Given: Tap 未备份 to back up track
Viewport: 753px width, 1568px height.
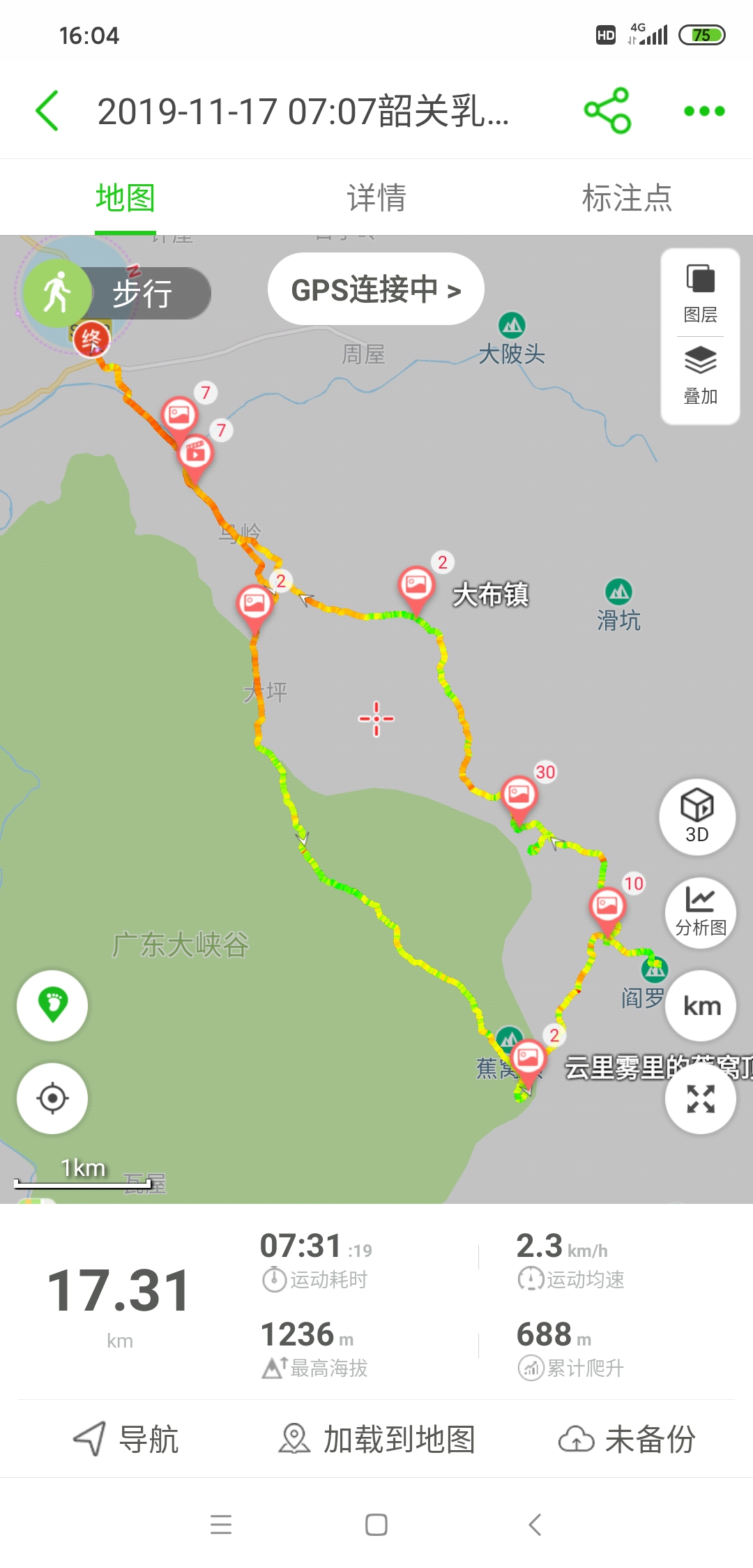Looking at the screenshot, I should coord(627,1439).
